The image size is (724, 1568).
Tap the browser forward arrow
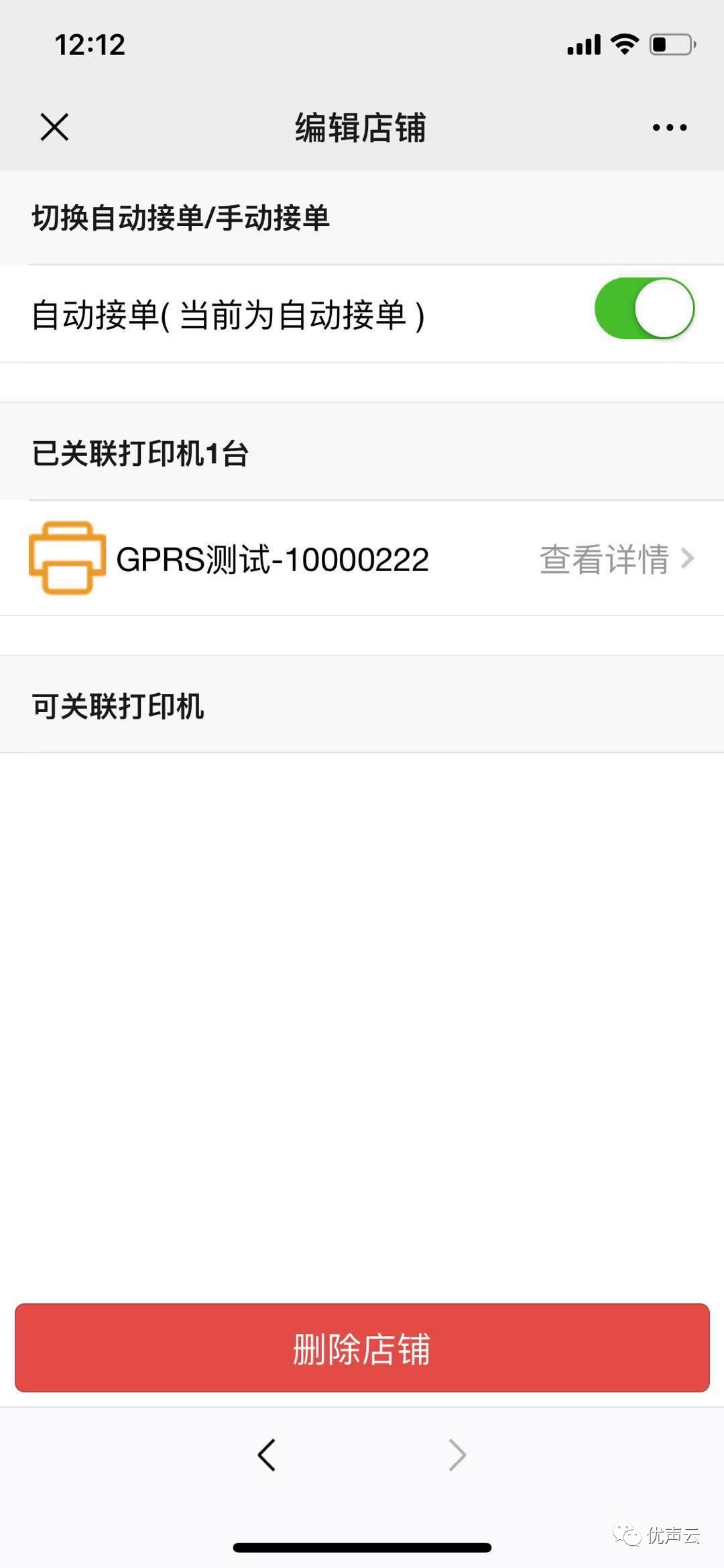pyautogui.click(x=457, y=1455)
